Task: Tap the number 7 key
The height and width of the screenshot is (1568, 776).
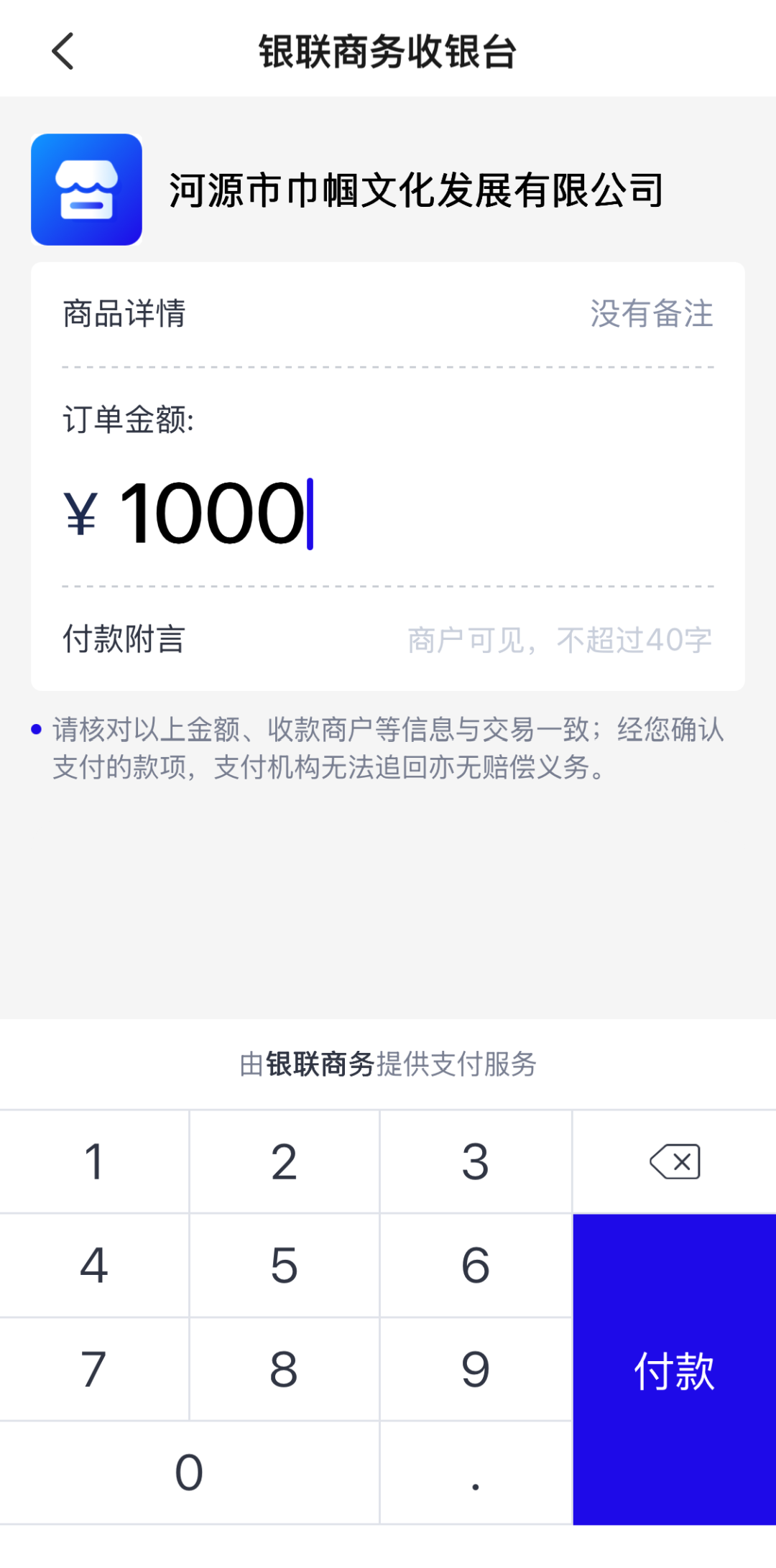Action: [94, 1369]
